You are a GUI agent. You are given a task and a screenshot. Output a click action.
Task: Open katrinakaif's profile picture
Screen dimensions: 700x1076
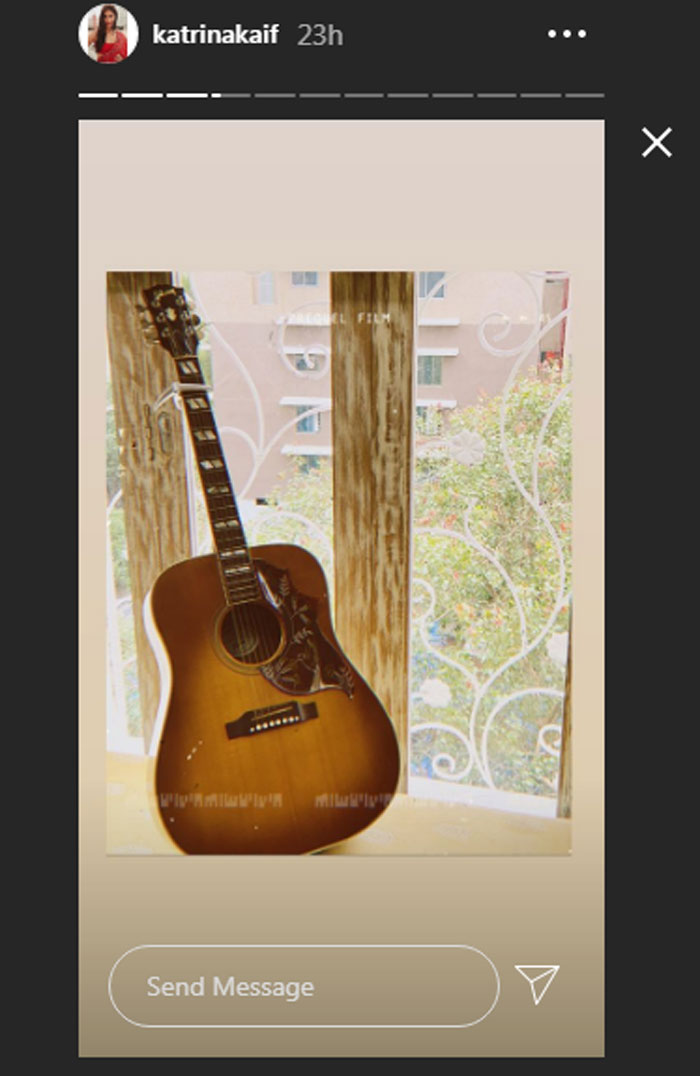[x=108, y=35]
